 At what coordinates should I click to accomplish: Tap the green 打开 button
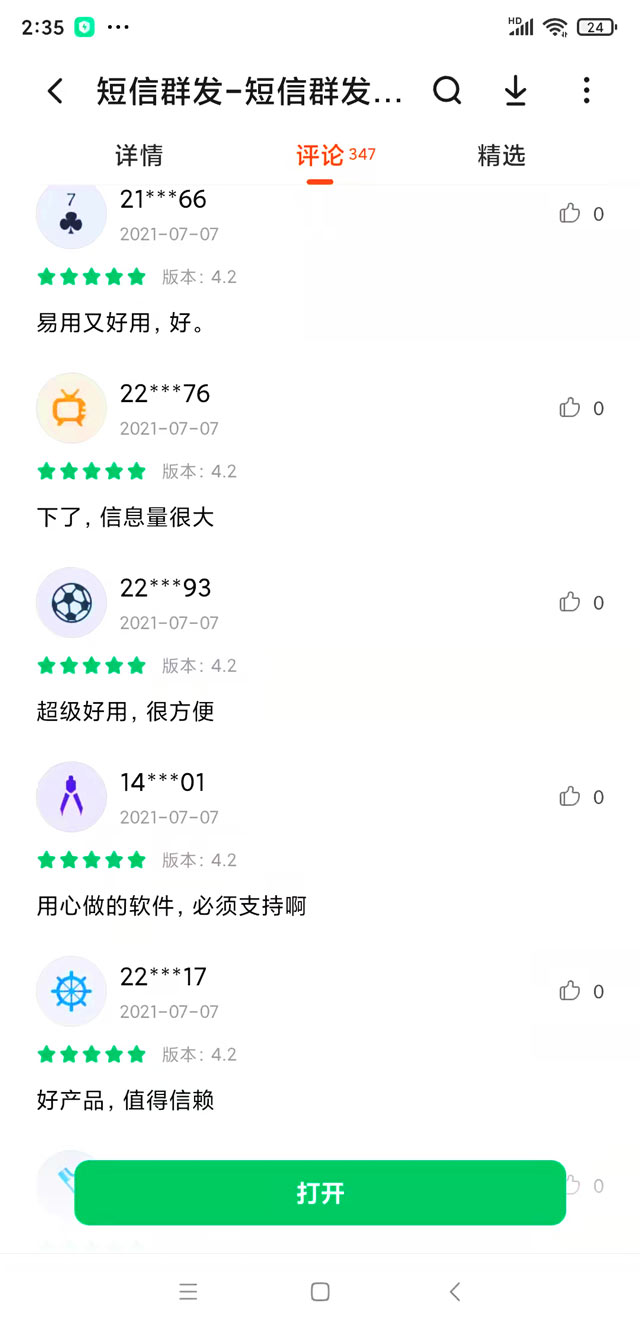320,1193
